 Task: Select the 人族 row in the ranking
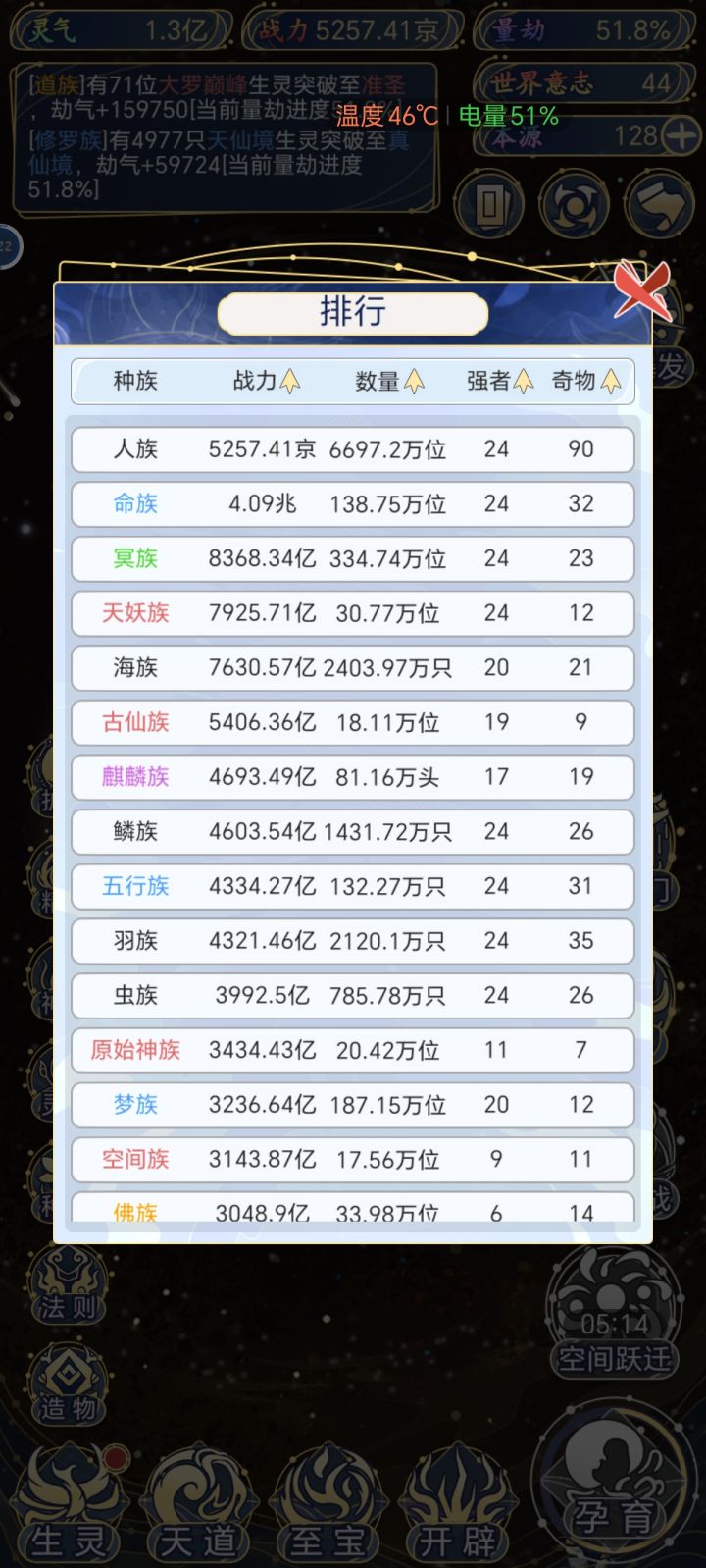pyautogui.click(x=352, y=449)
